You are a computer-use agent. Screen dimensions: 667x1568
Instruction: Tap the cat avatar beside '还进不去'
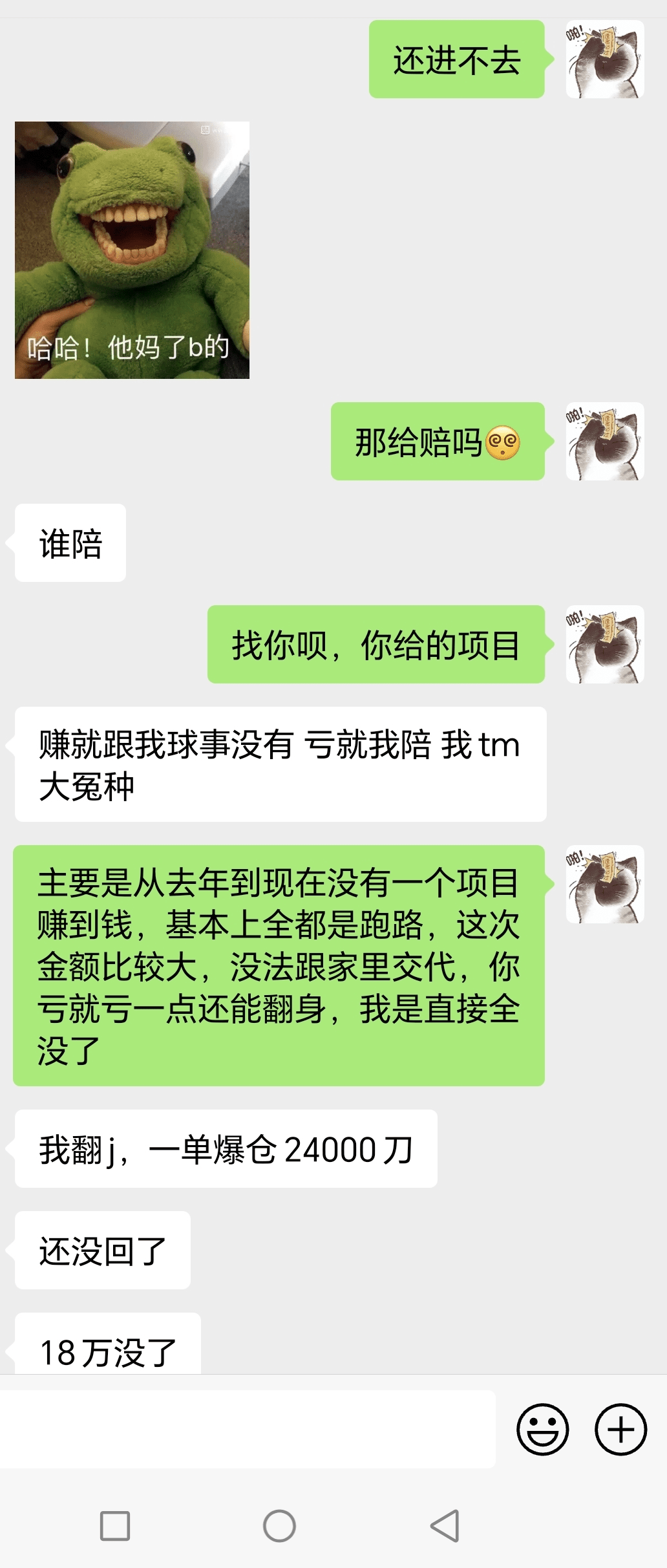click(x=605, y=59)
